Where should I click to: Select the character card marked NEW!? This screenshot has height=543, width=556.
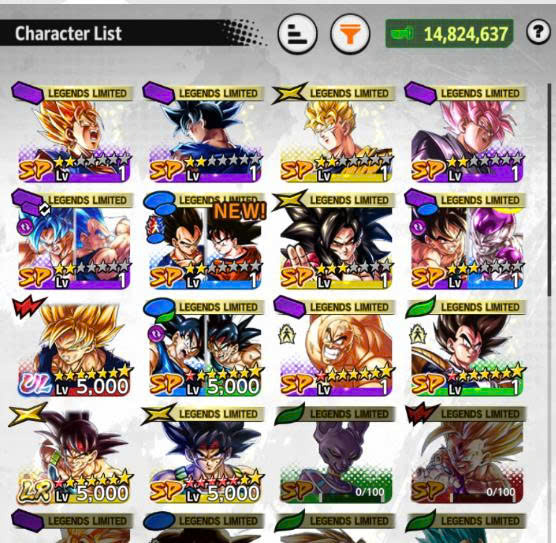[x=205, y=240]
